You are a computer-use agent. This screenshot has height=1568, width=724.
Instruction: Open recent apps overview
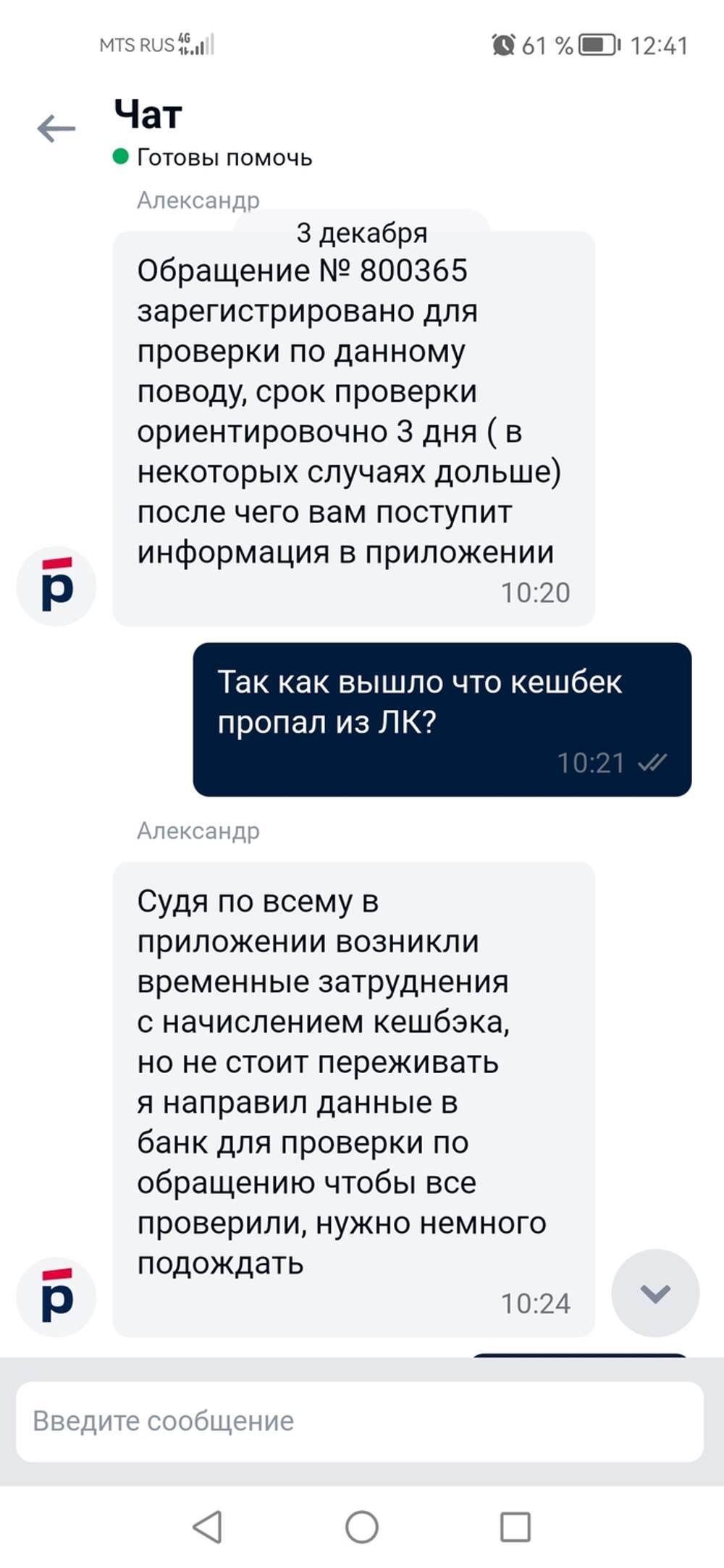coord(515,1527)
